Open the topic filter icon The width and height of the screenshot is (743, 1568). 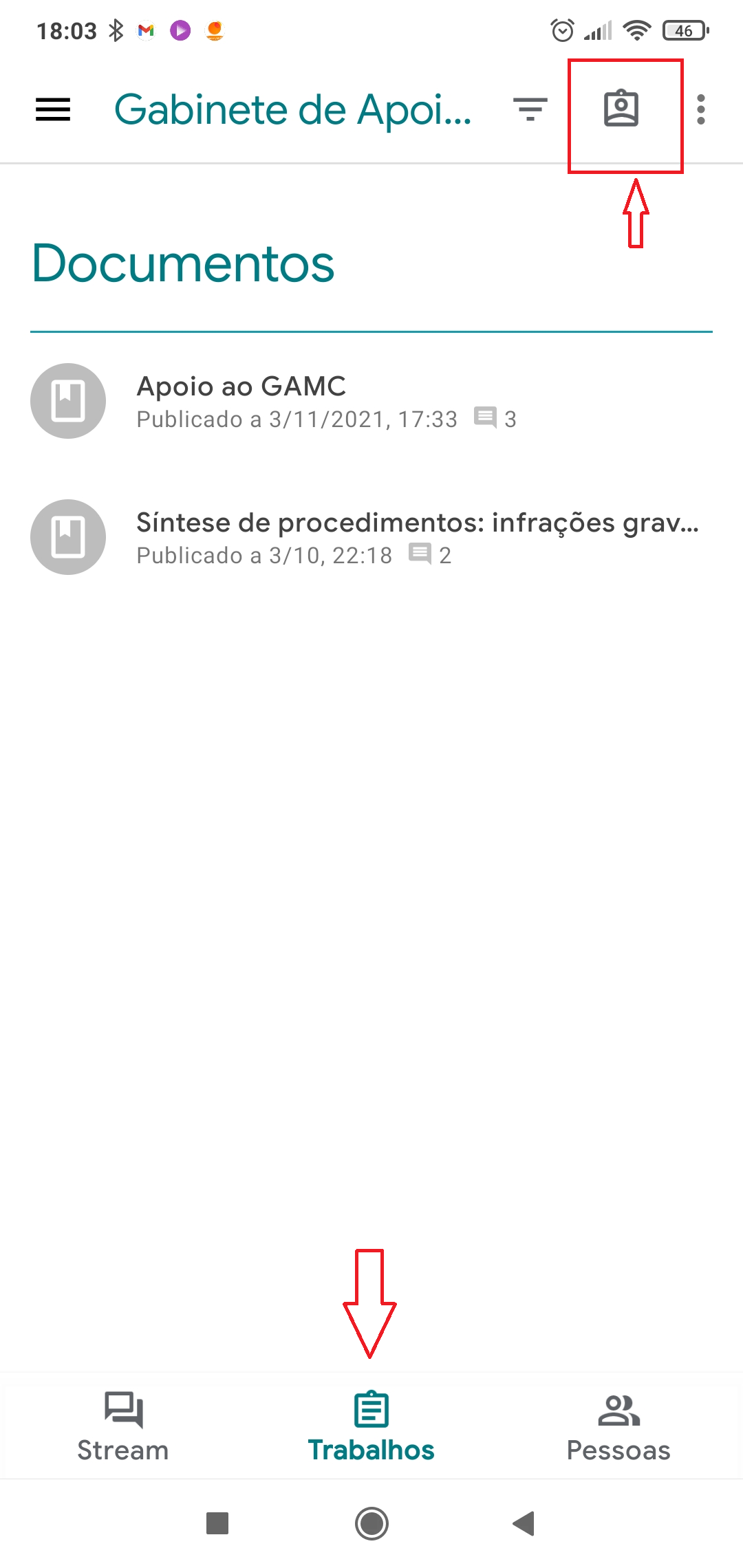530,110
